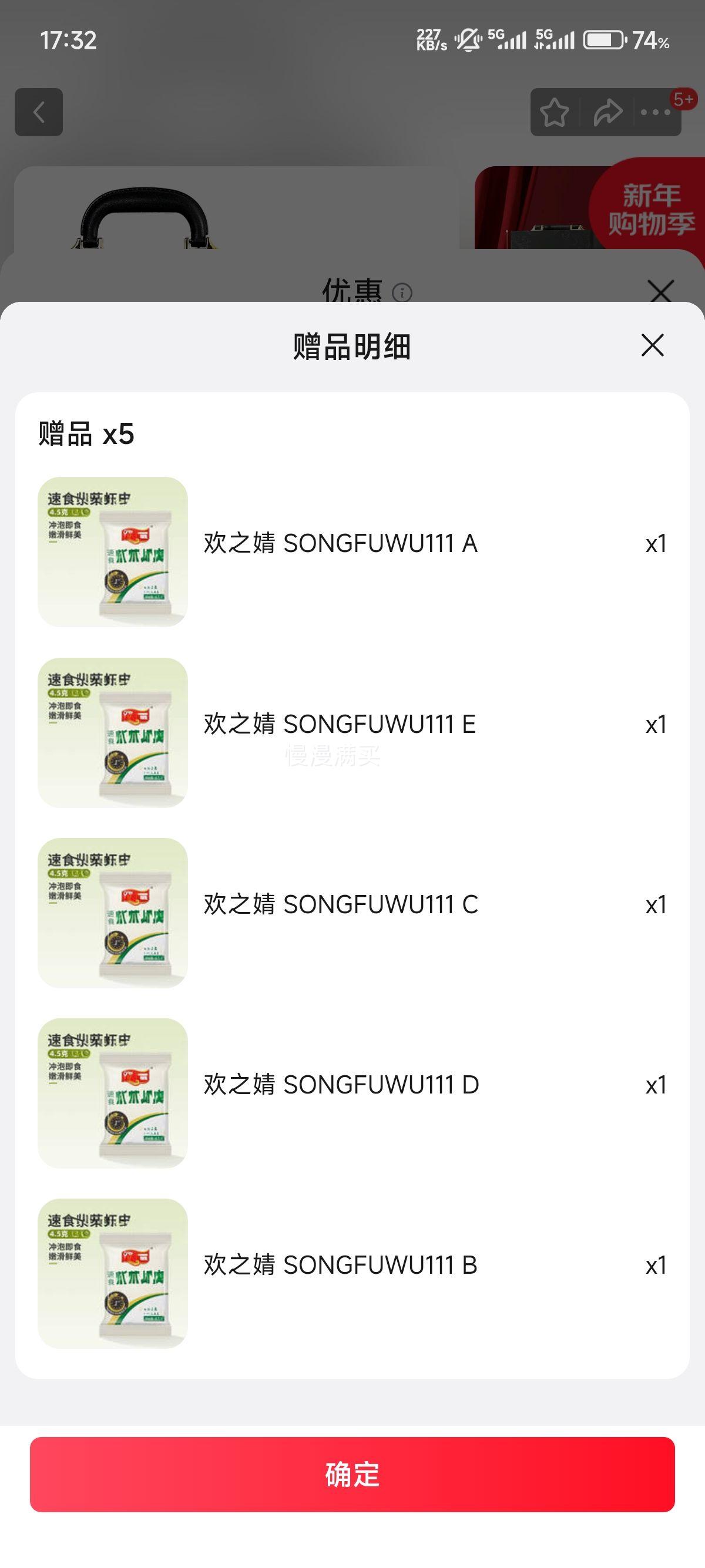Tap the star favorite icon
The image size is (705, 1568).
coord(555,113)
